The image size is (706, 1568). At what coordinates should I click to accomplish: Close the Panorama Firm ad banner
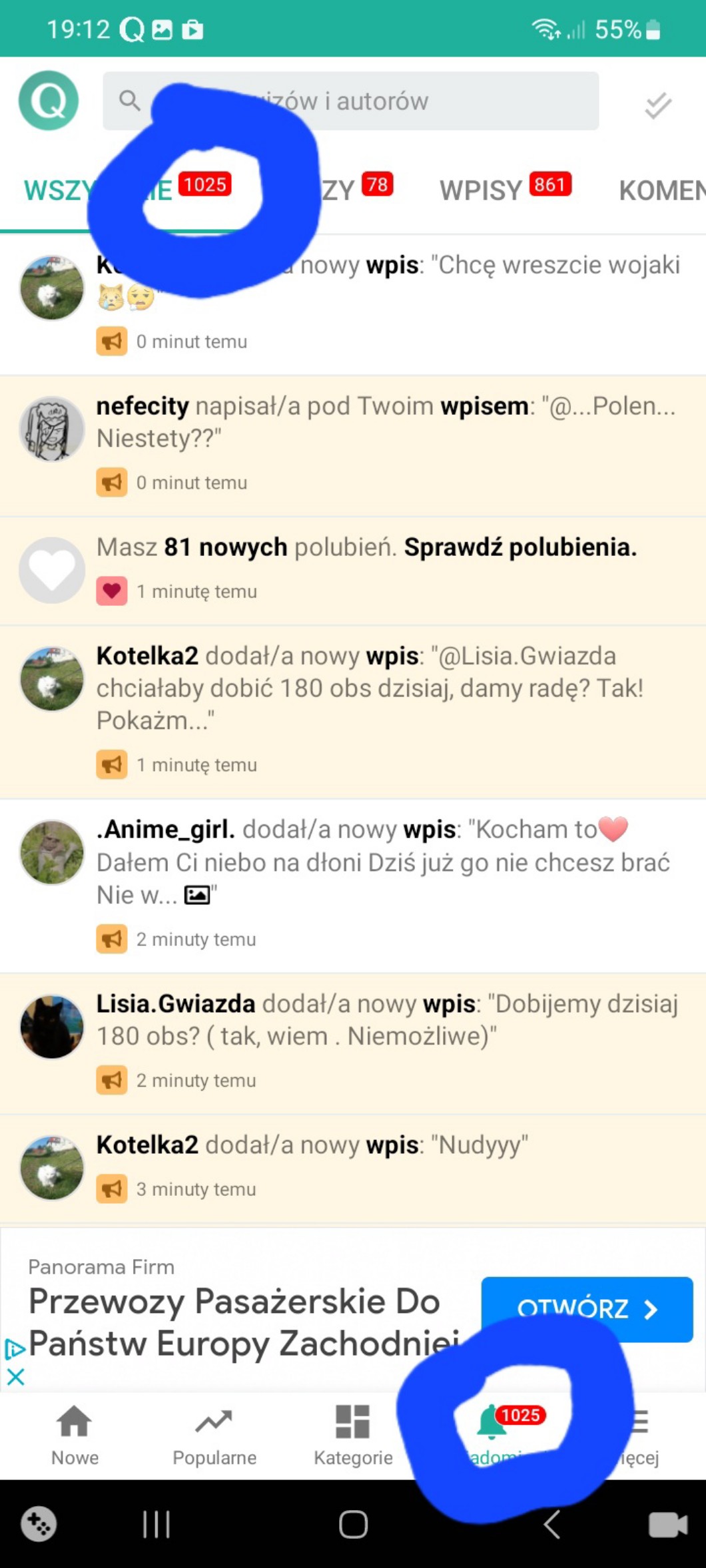pyautogui.click(x=15, y=1376)
